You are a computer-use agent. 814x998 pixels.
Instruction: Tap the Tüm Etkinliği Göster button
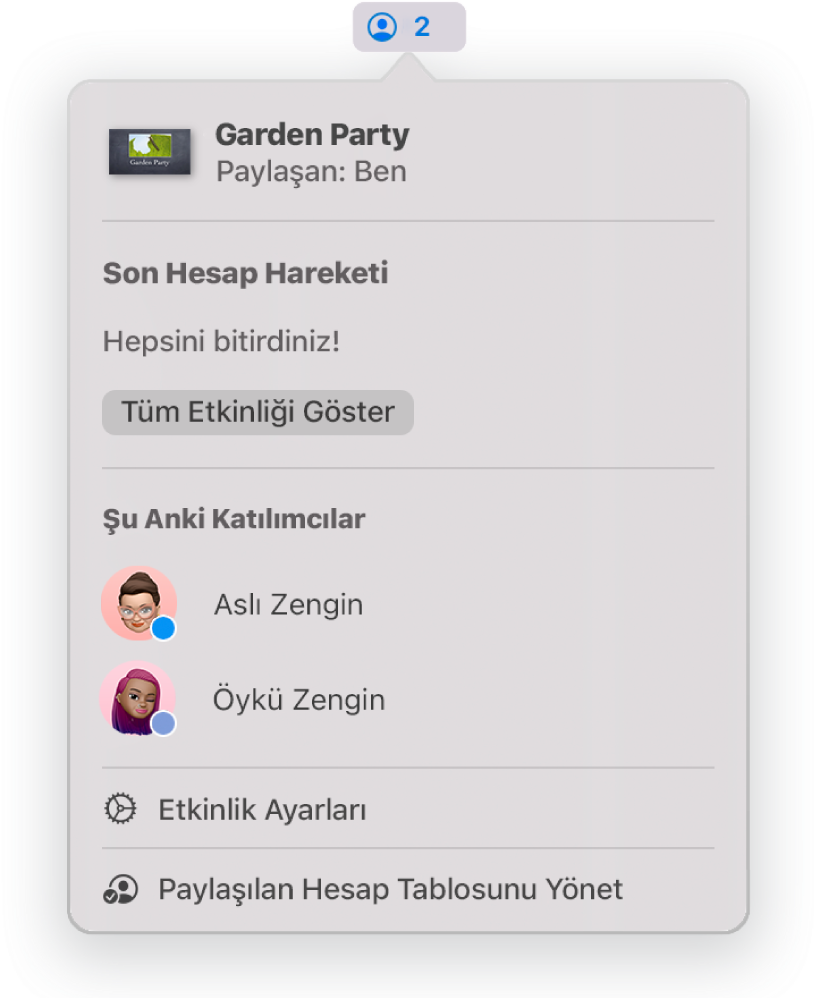tap(257, 412)
